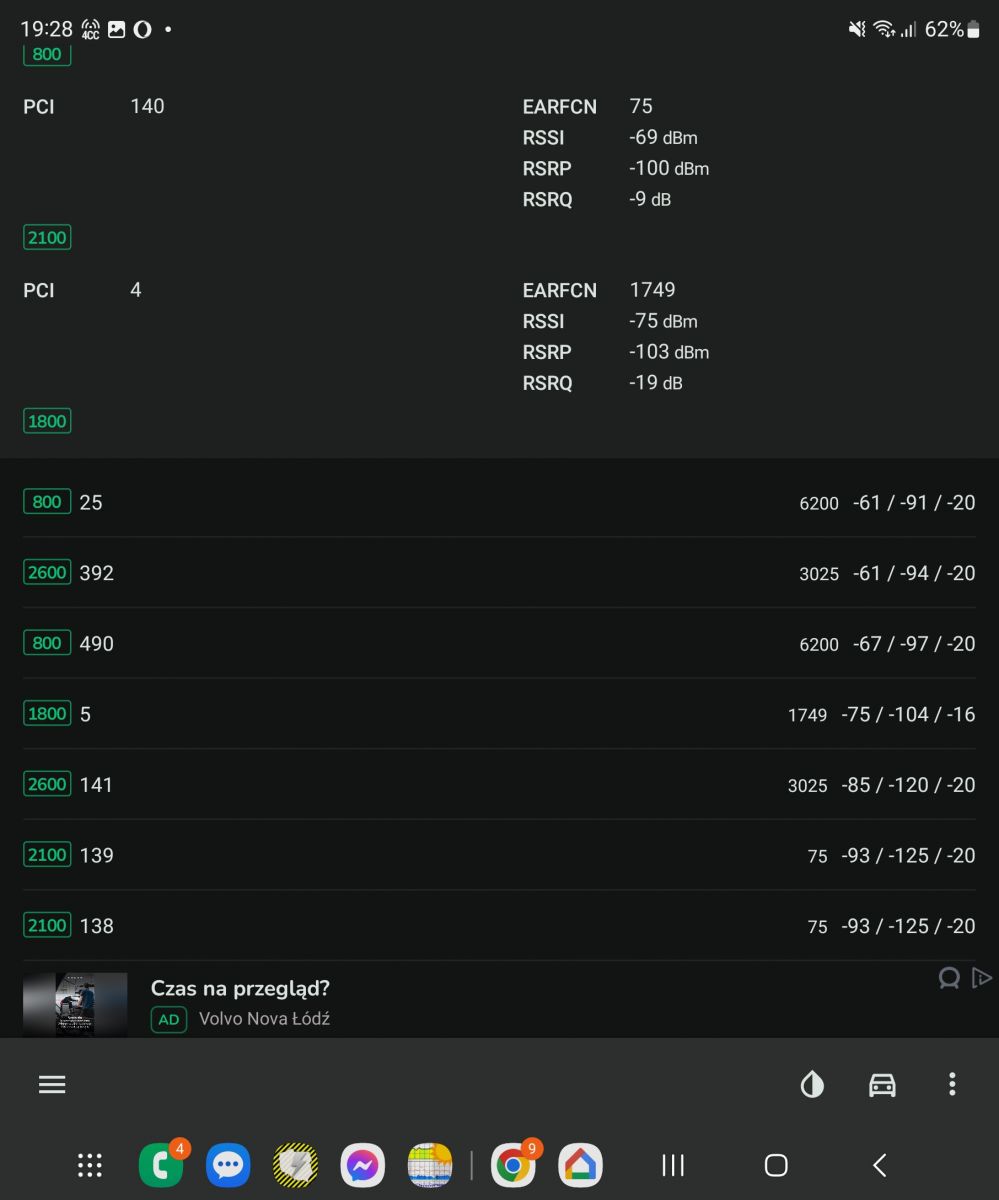
Task: Open the three-dot overflow menu
Action: click(952, 1084)
